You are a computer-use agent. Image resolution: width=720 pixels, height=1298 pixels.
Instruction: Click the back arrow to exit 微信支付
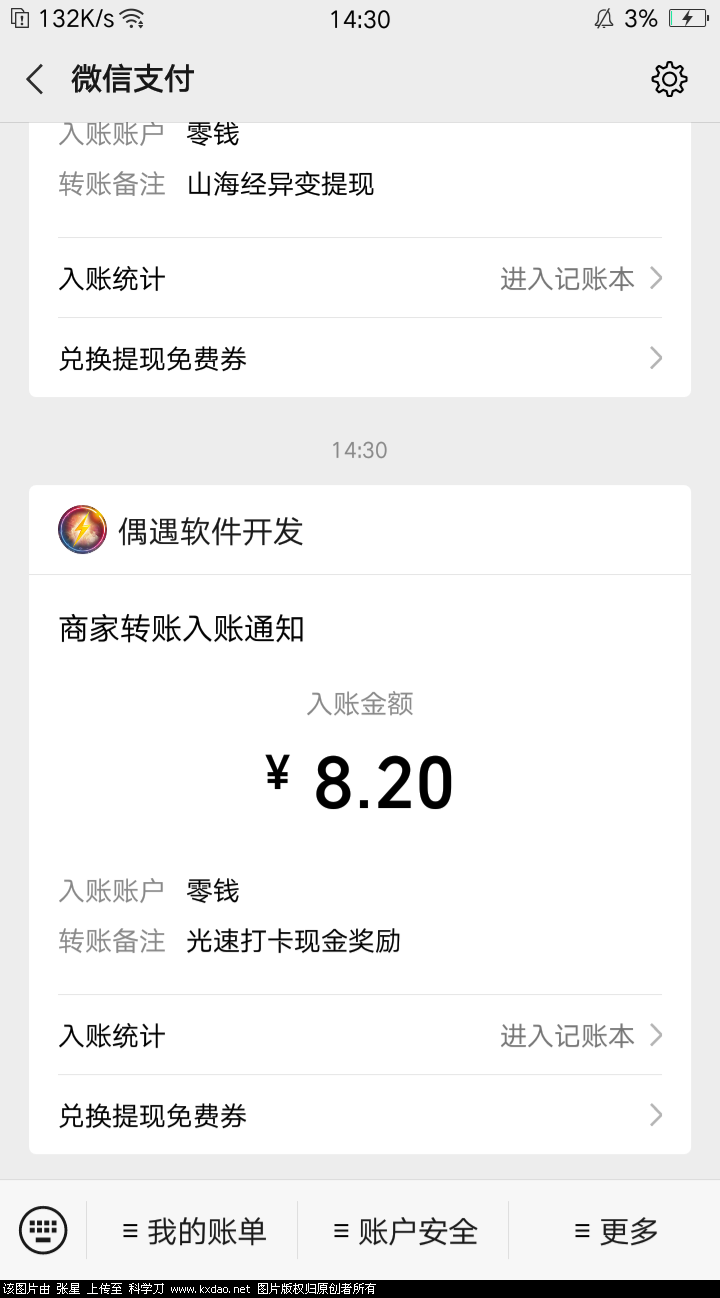[33, 78]
